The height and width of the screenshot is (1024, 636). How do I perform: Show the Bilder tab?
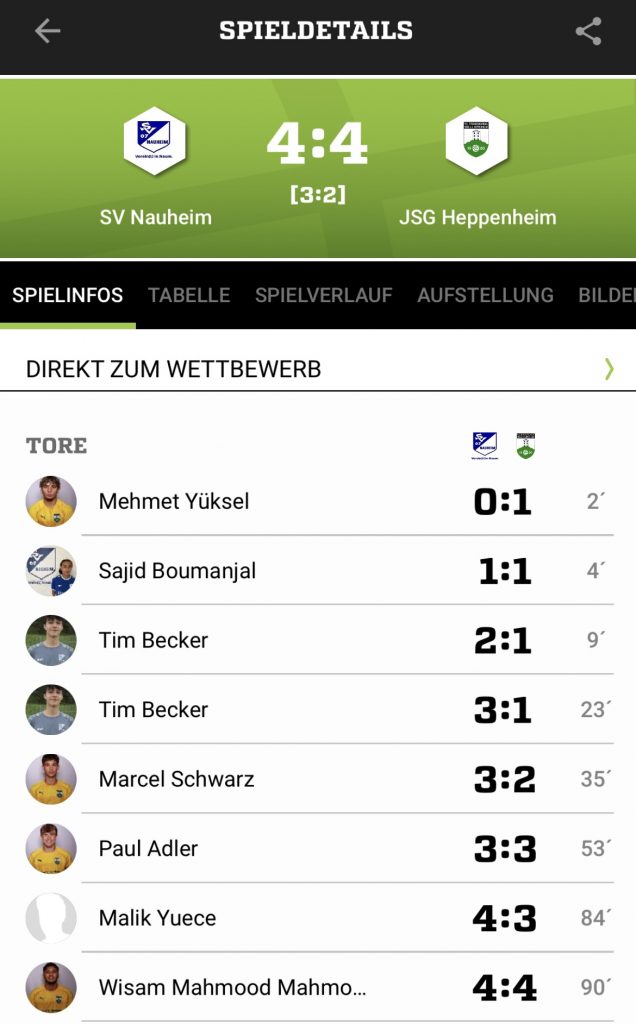coord(606,295)
